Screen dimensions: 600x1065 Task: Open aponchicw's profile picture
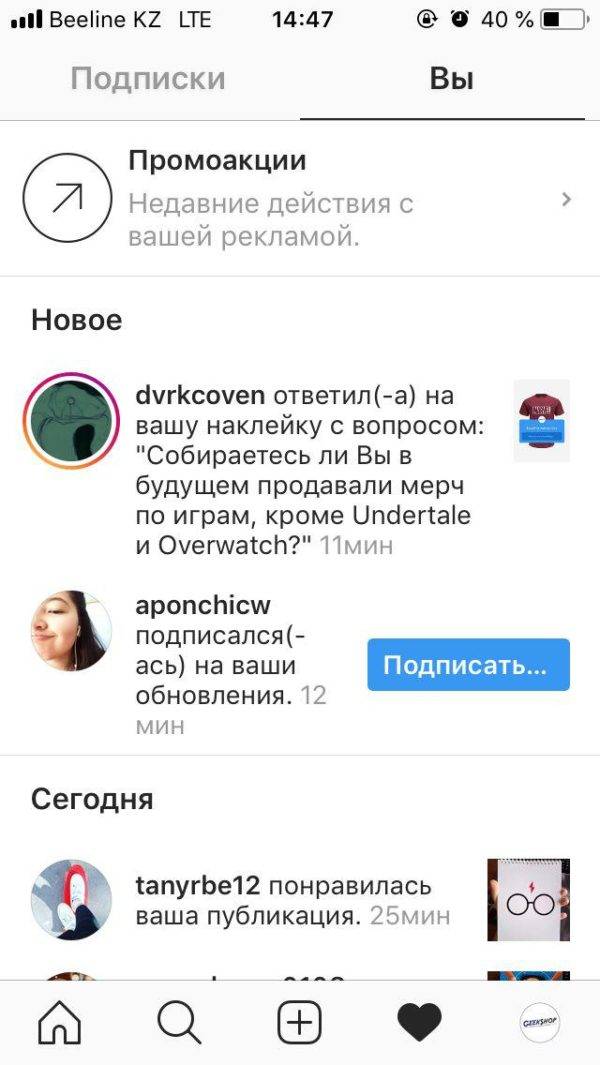[70, 631]
